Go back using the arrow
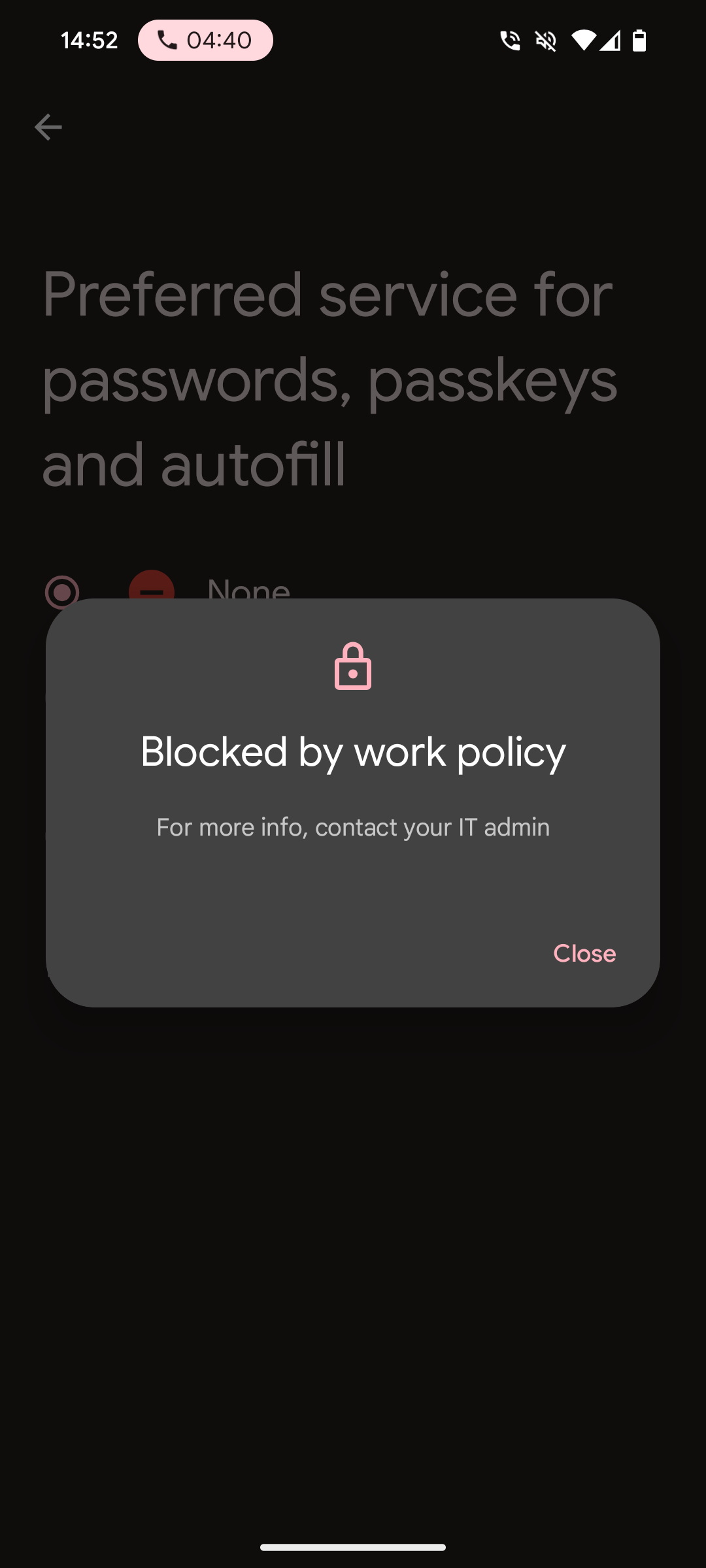This screenshot has width=706, height=1568. [x=48, y=127]
